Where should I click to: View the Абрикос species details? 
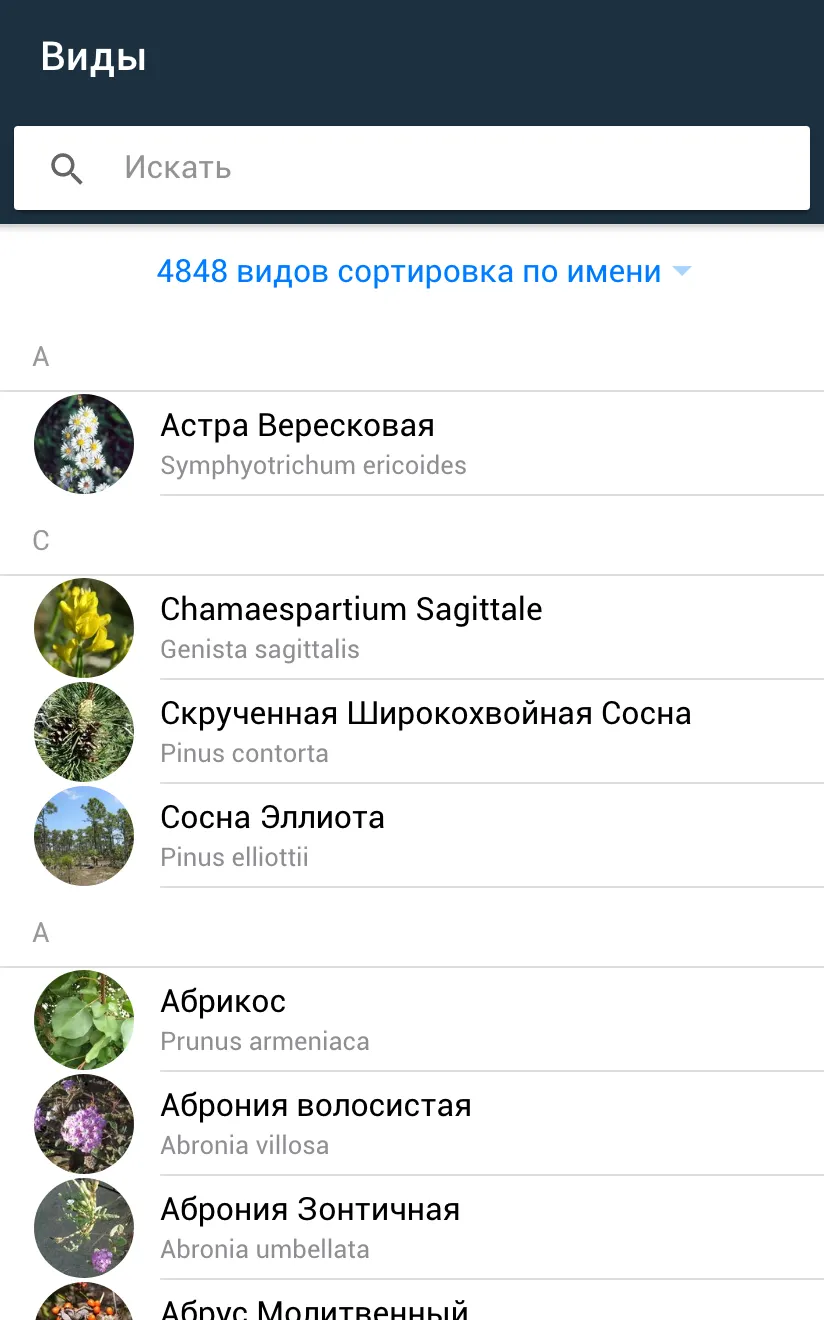coord(412,1020)
